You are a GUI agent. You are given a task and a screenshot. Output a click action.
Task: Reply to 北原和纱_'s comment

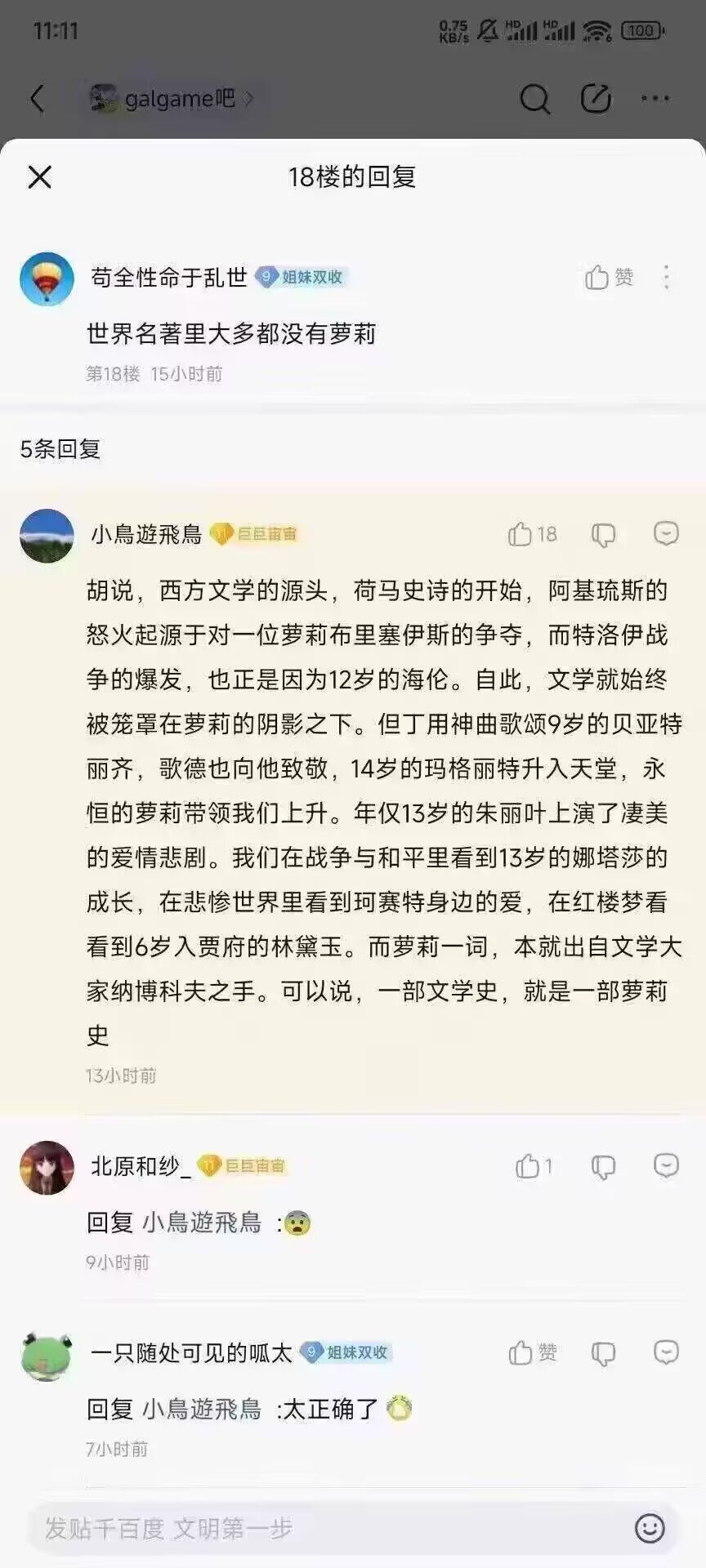[666, 1165]
